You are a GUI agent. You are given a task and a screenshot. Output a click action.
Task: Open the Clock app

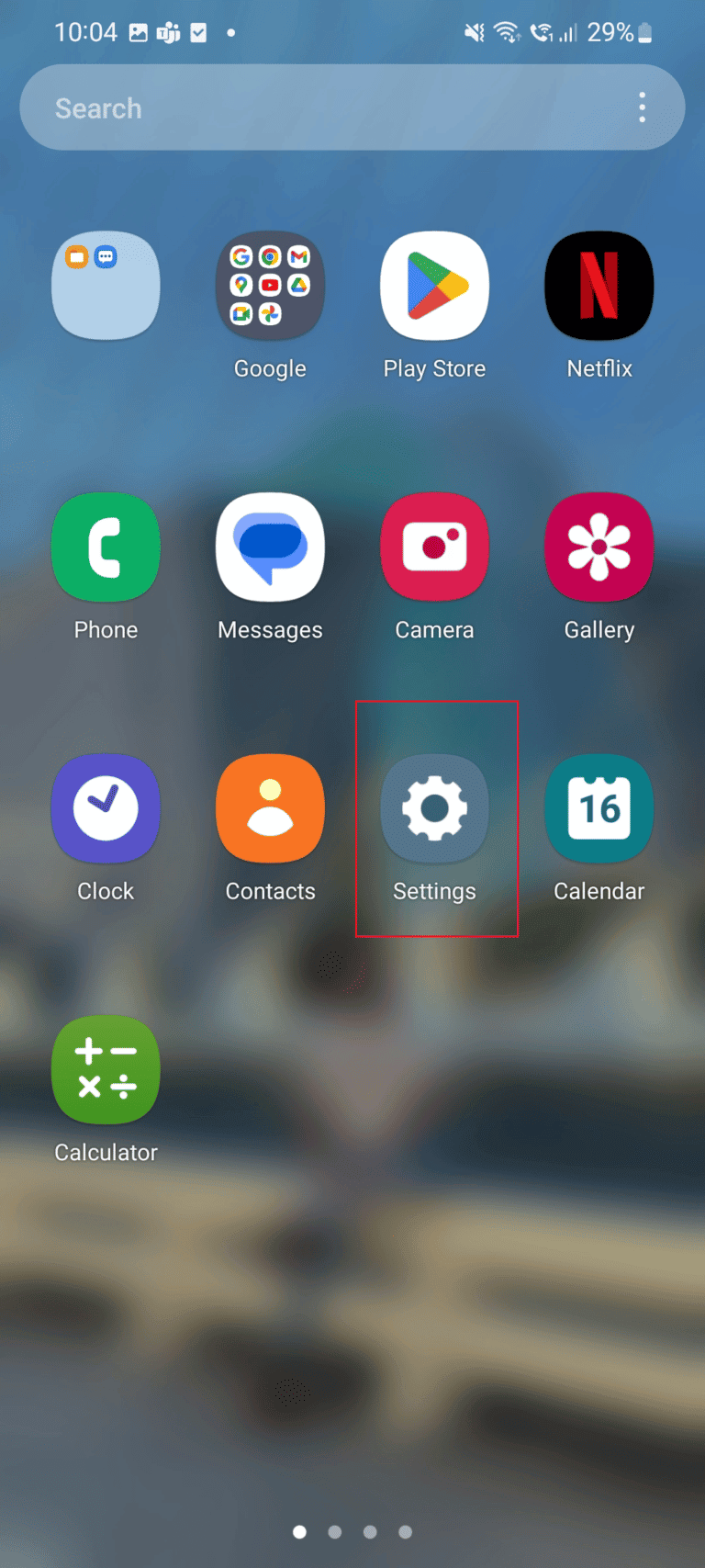[x=106, y=809]
